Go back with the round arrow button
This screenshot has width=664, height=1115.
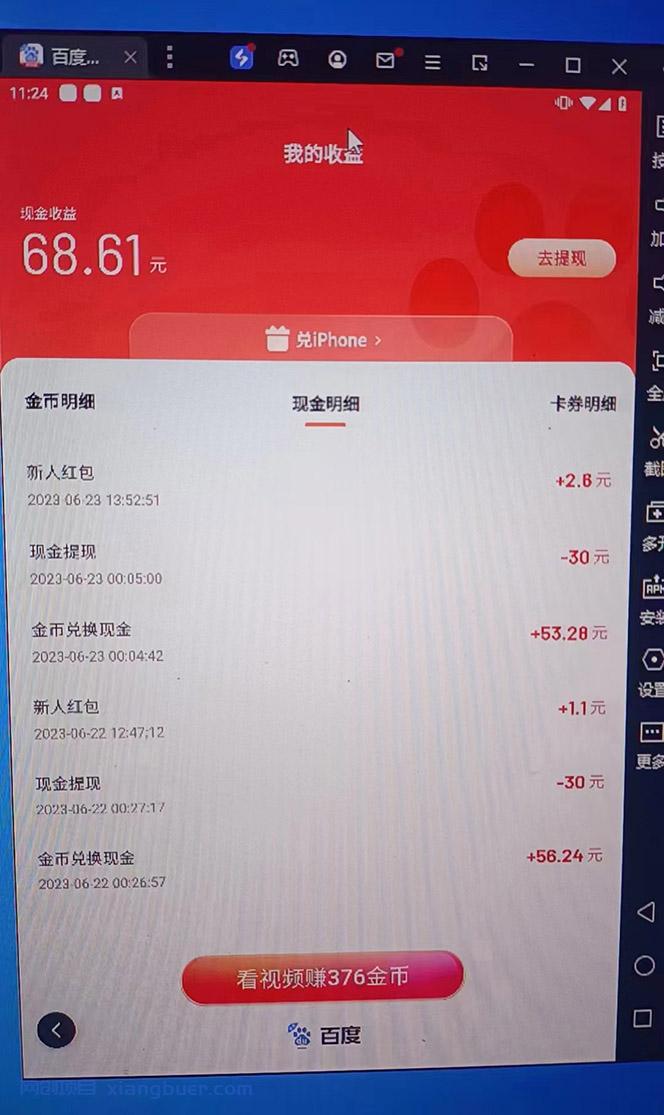56,1030
